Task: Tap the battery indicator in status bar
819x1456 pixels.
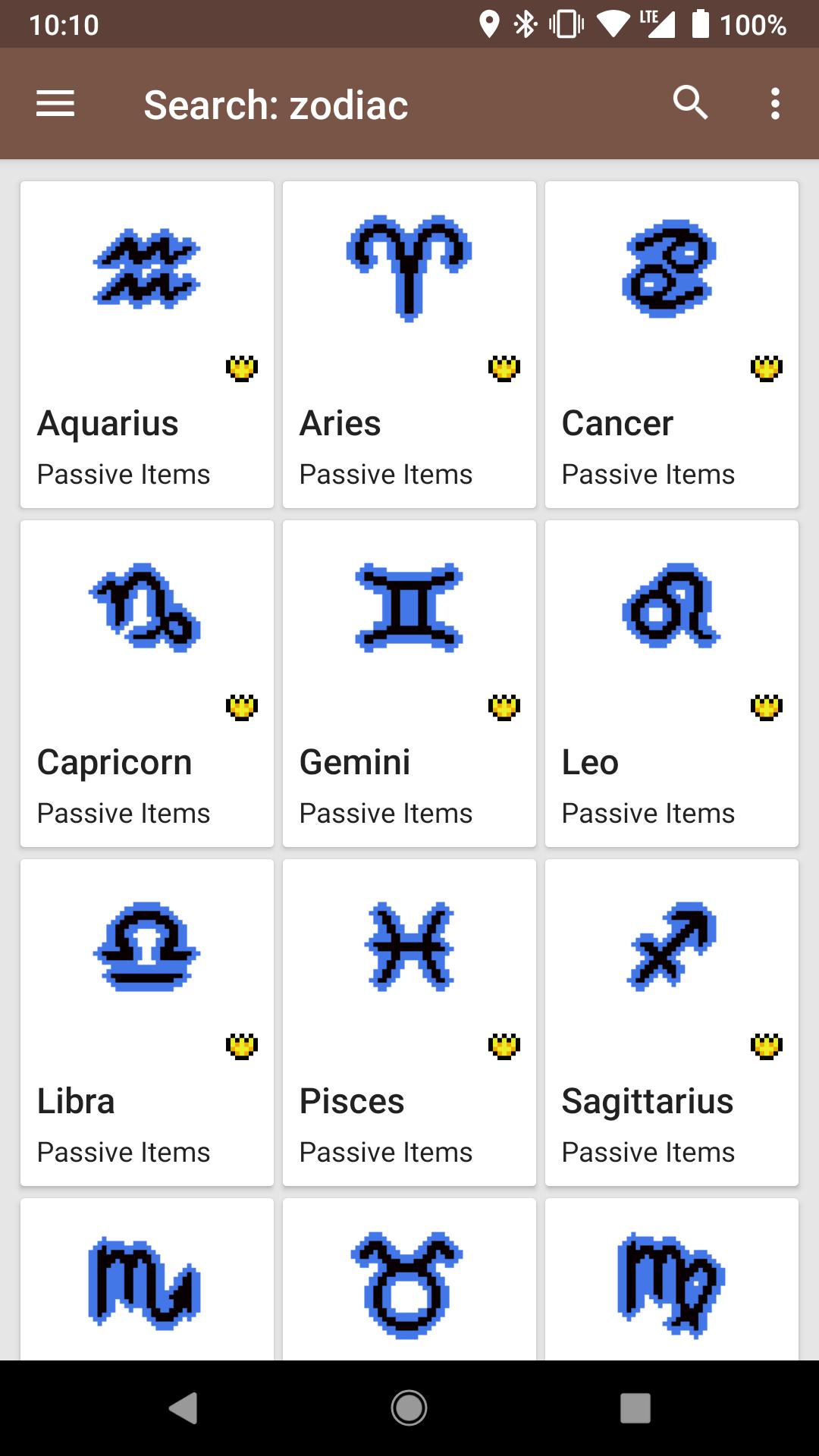Action: point(699,24)
